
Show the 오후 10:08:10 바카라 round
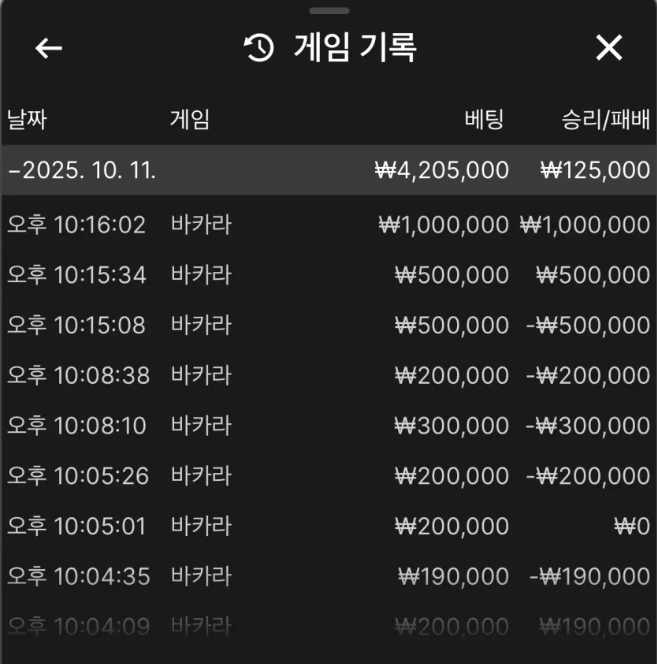pyautogui.click(x=328, y=426)
